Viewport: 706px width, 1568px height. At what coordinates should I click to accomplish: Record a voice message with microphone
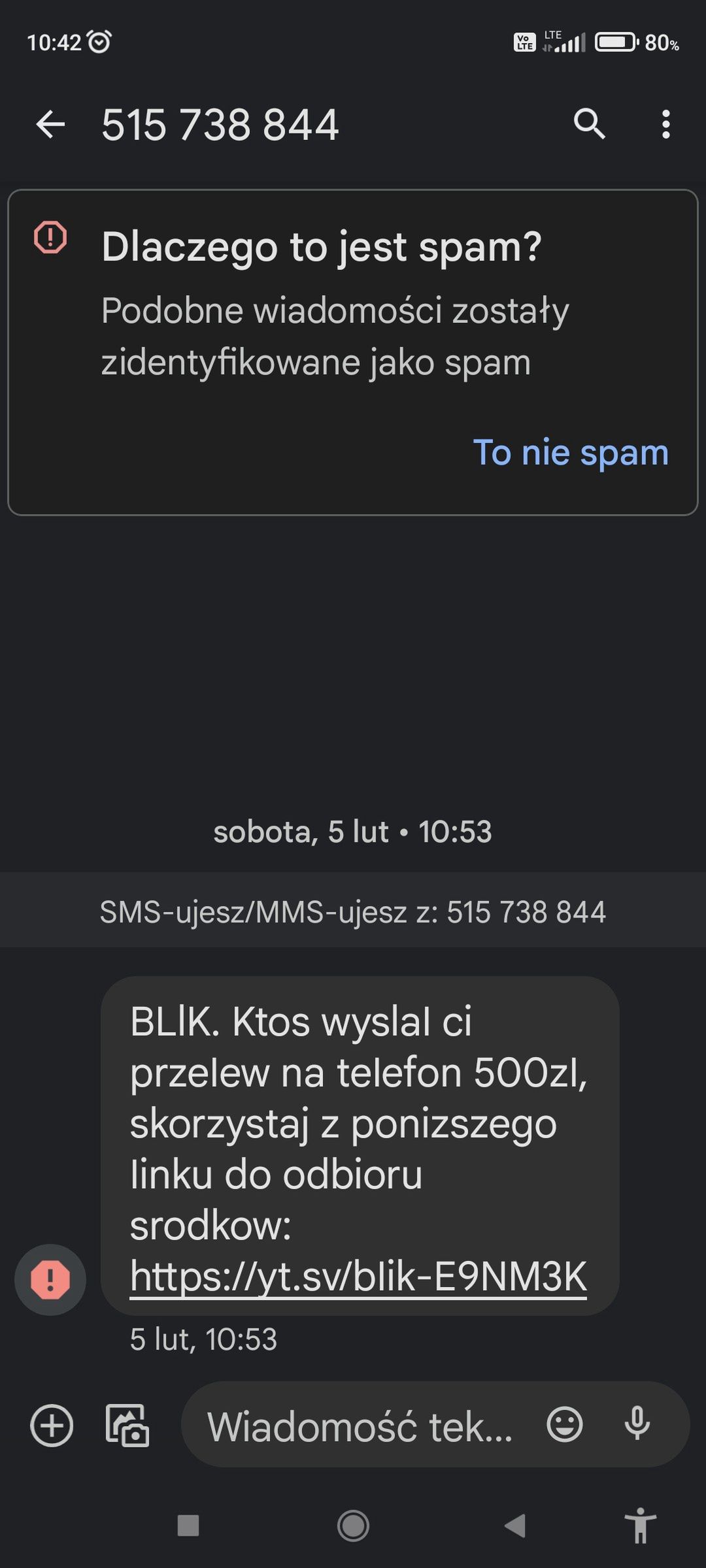[637, 1424]
